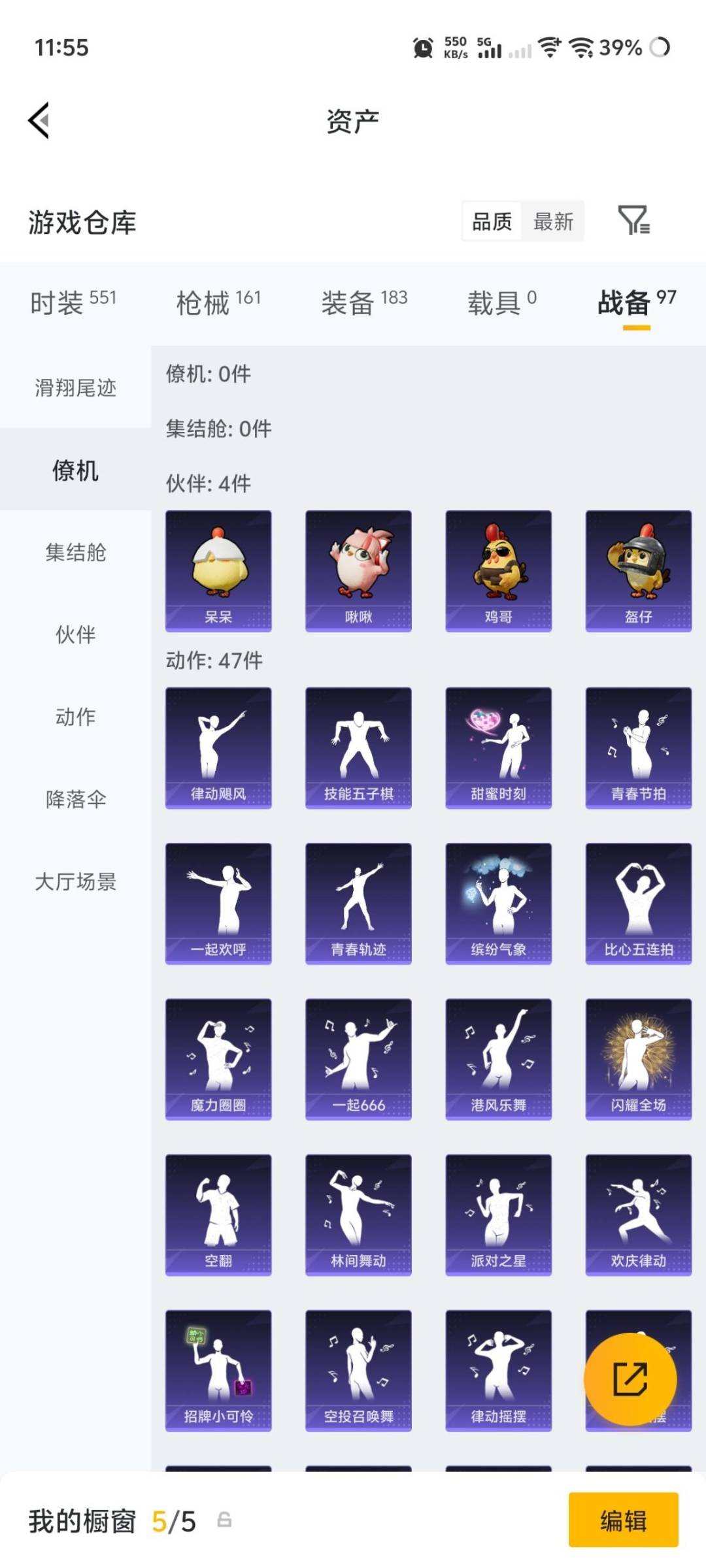Tap the back arrow at the top left

tap(38, 121)
